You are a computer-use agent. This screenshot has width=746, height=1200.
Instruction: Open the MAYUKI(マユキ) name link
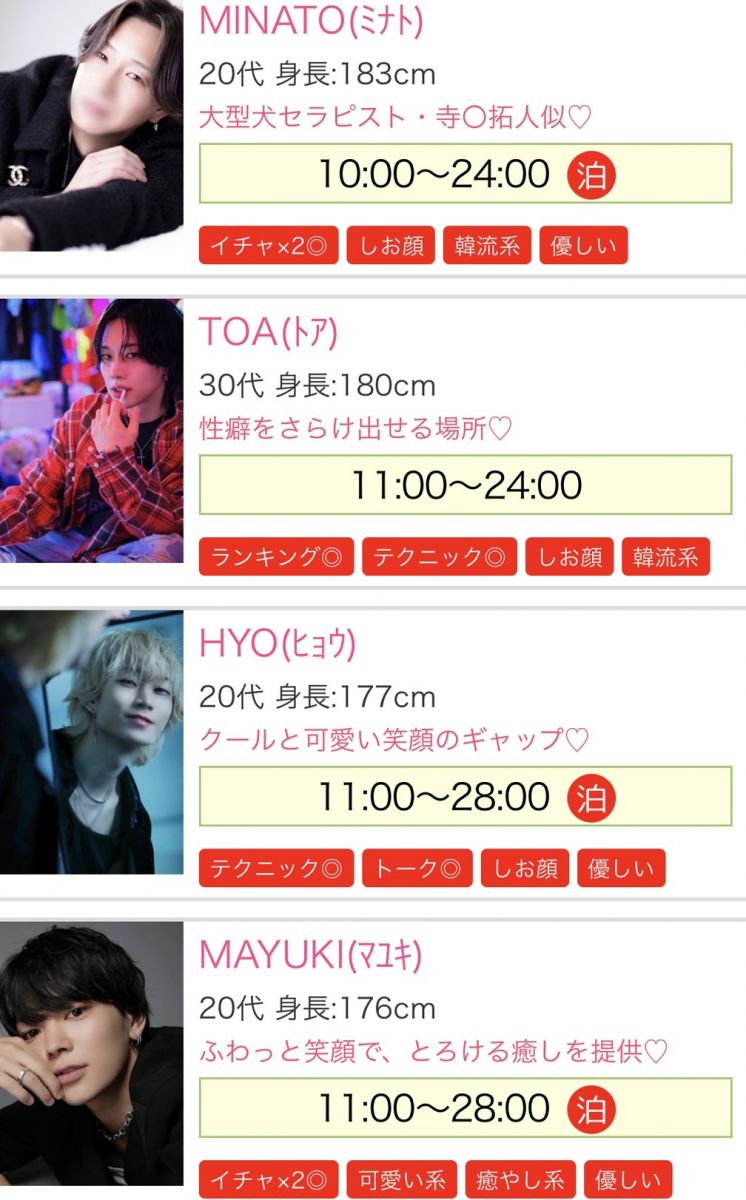310,955
